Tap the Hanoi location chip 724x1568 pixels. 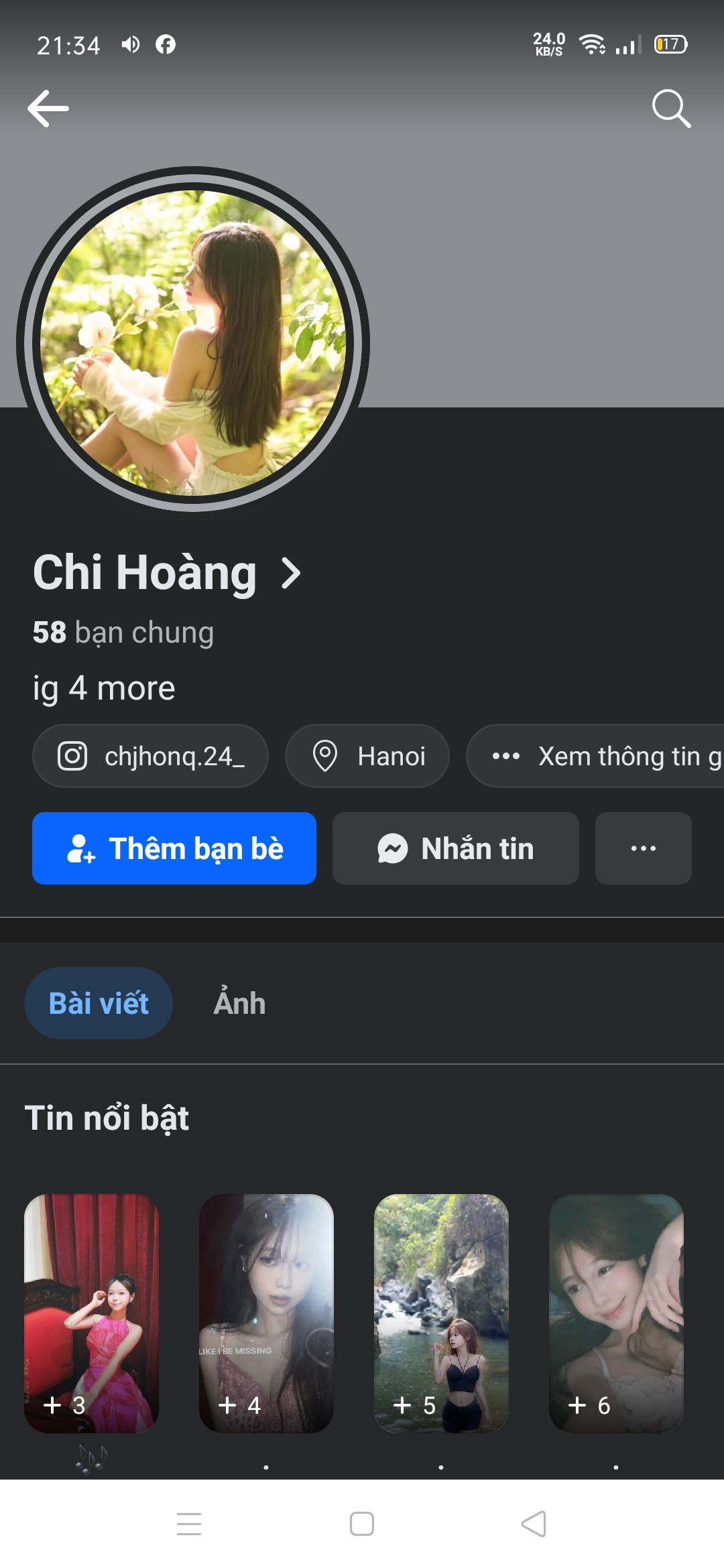(x=367, y=757)
